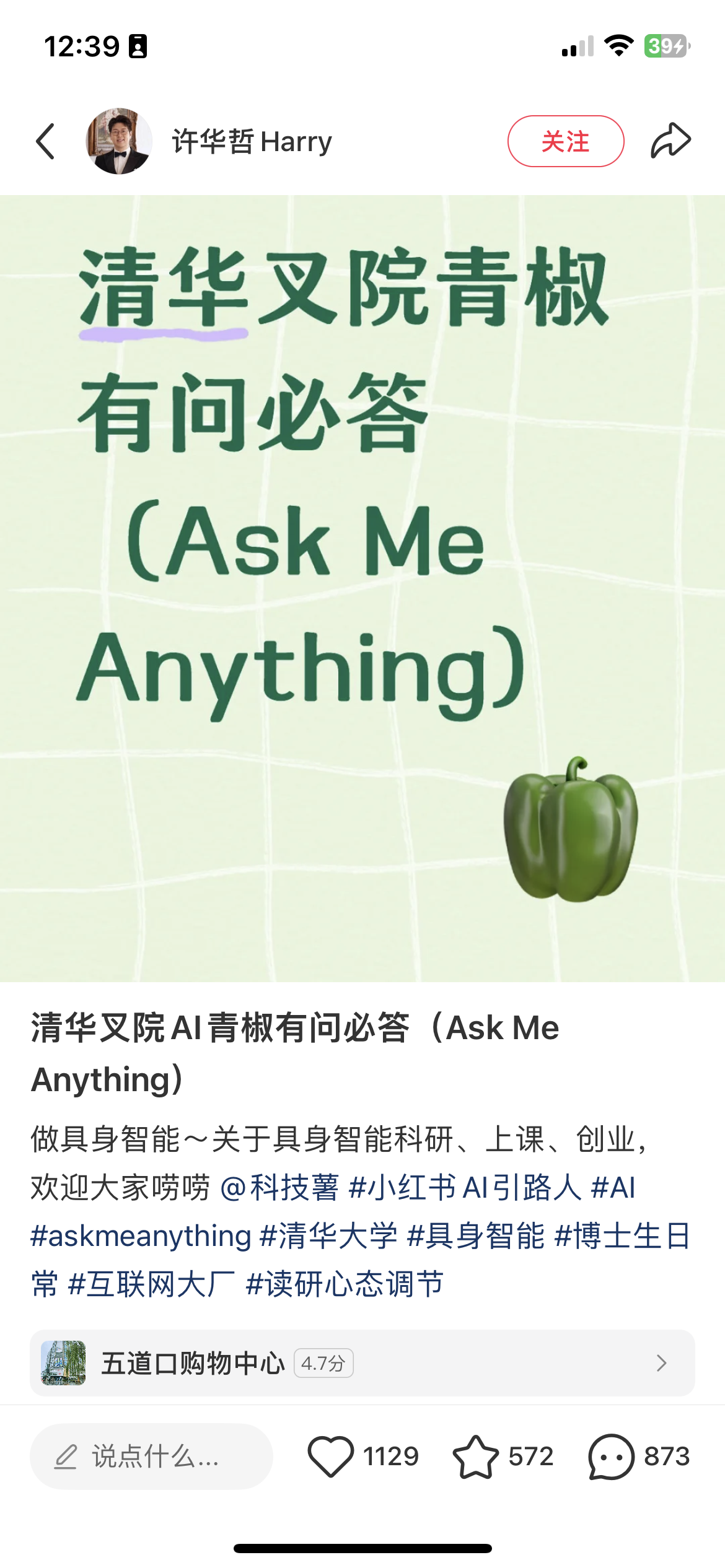Share this post via the arrow icon
The image size is (725, 1568).
pyautogui.click(x=670, y=141)
